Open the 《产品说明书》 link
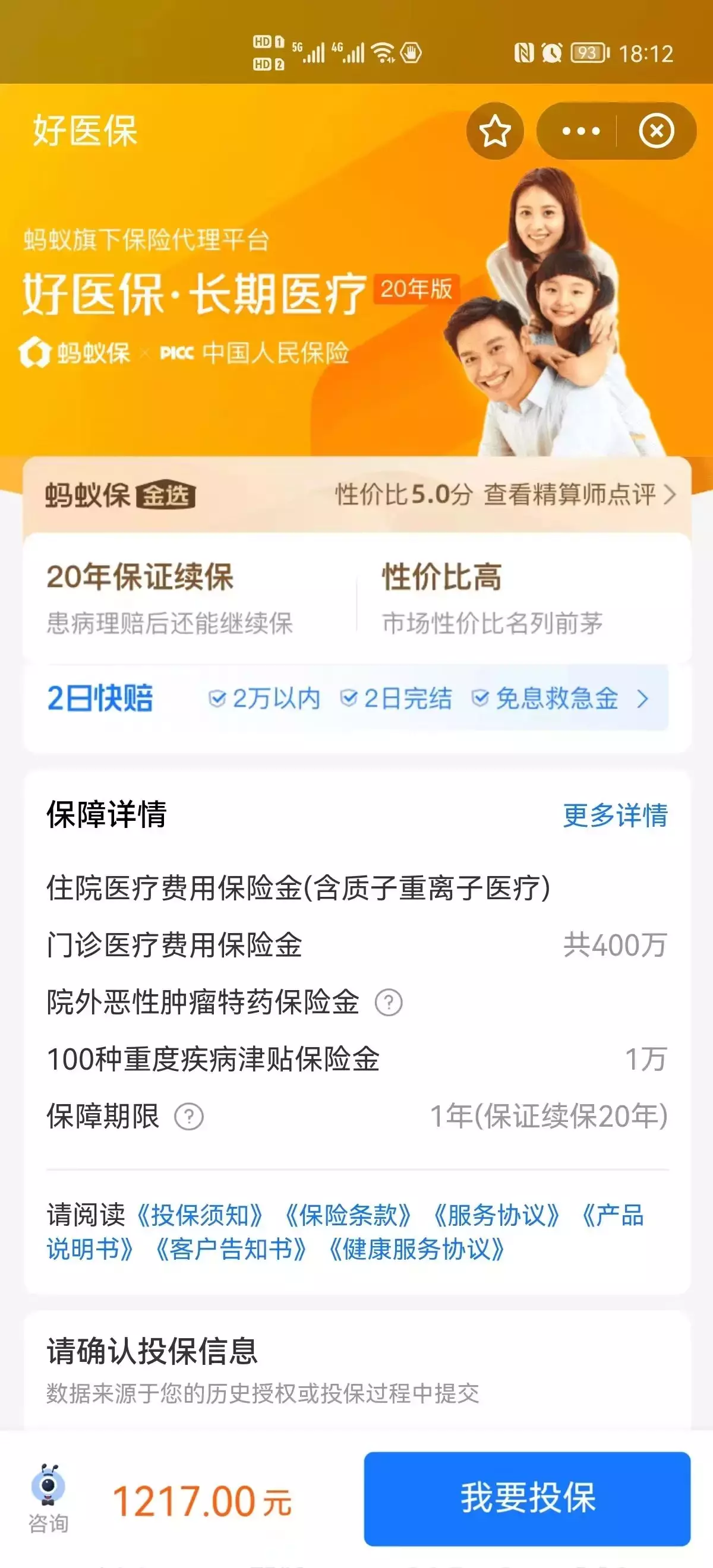 (612, 1216)
